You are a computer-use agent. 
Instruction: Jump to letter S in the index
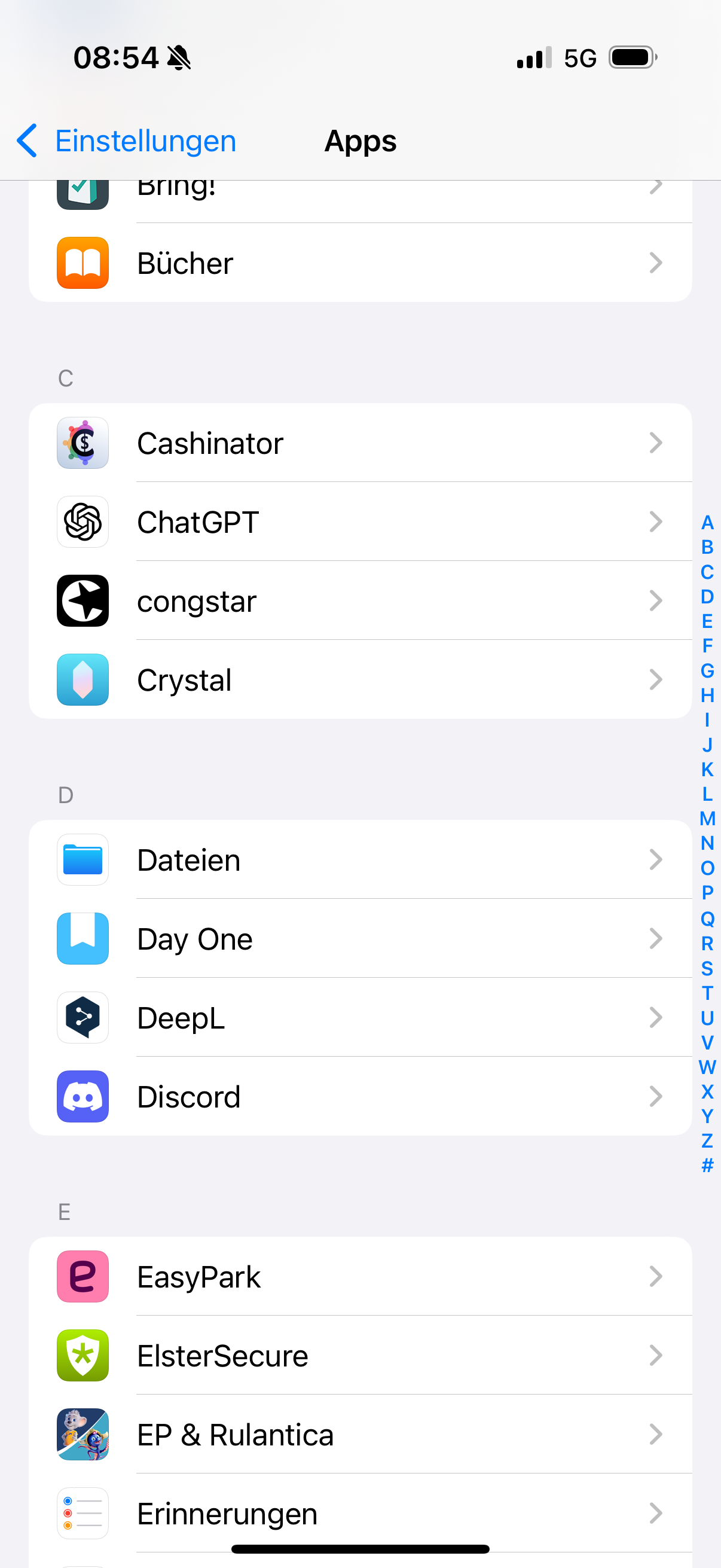click(707, 968)
